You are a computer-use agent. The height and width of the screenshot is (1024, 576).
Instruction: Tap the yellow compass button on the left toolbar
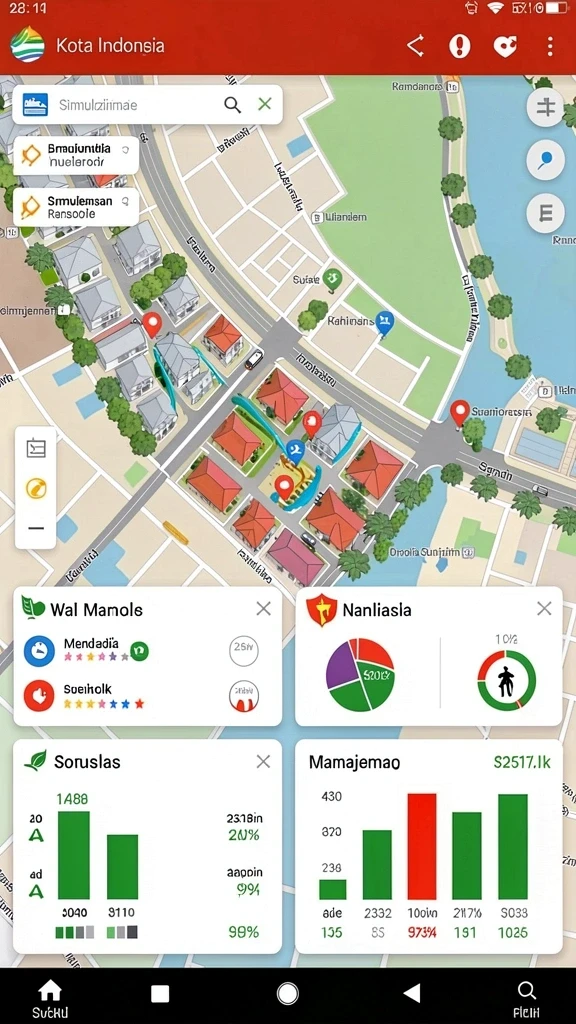pos(35,488)
